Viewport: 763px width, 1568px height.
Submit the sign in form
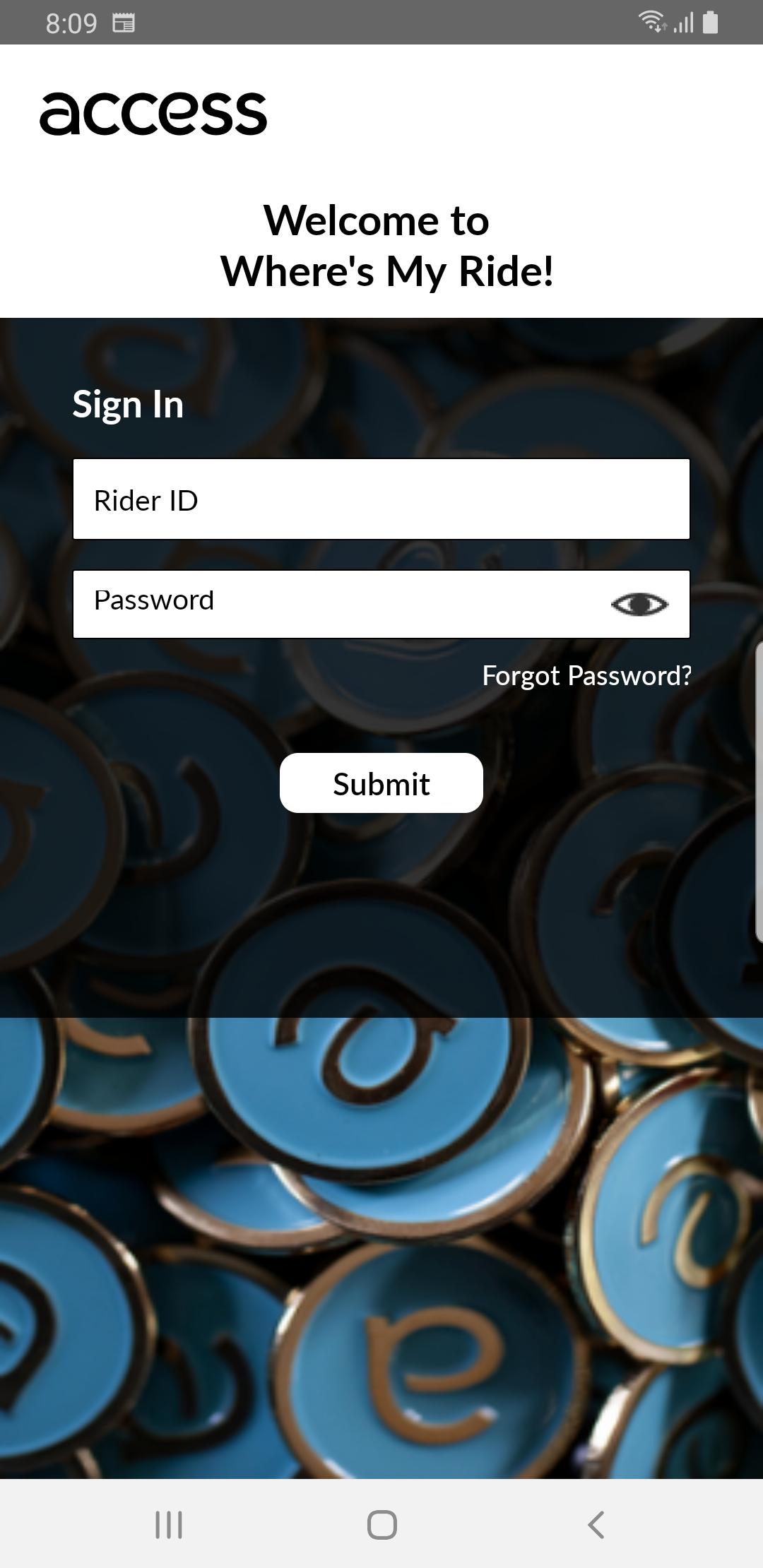pos(381,783)
